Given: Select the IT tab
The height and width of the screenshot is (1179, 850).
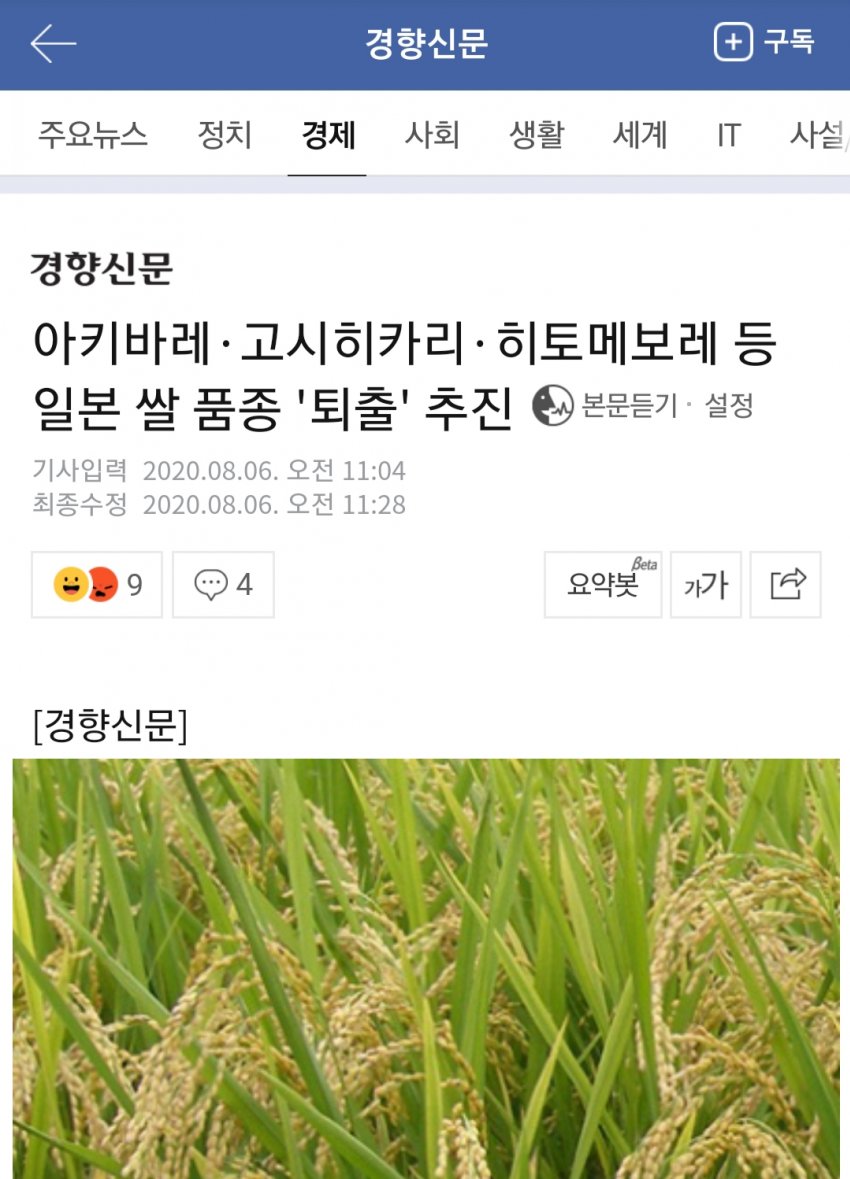Looking at the screenshot, I should point(728,134).
